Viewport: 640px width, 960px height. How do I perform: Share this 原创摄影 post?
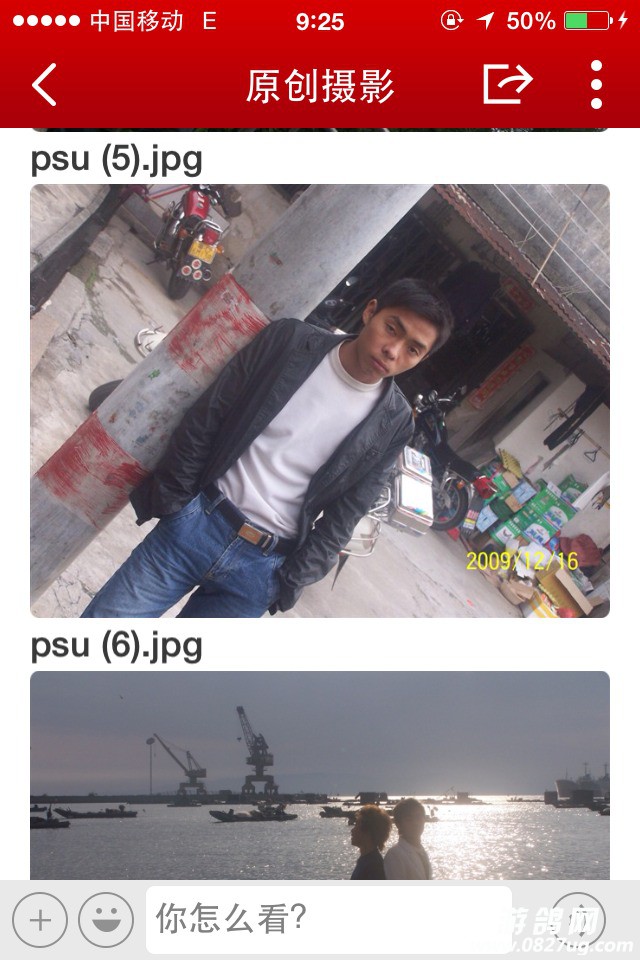[x=507, y=84]
